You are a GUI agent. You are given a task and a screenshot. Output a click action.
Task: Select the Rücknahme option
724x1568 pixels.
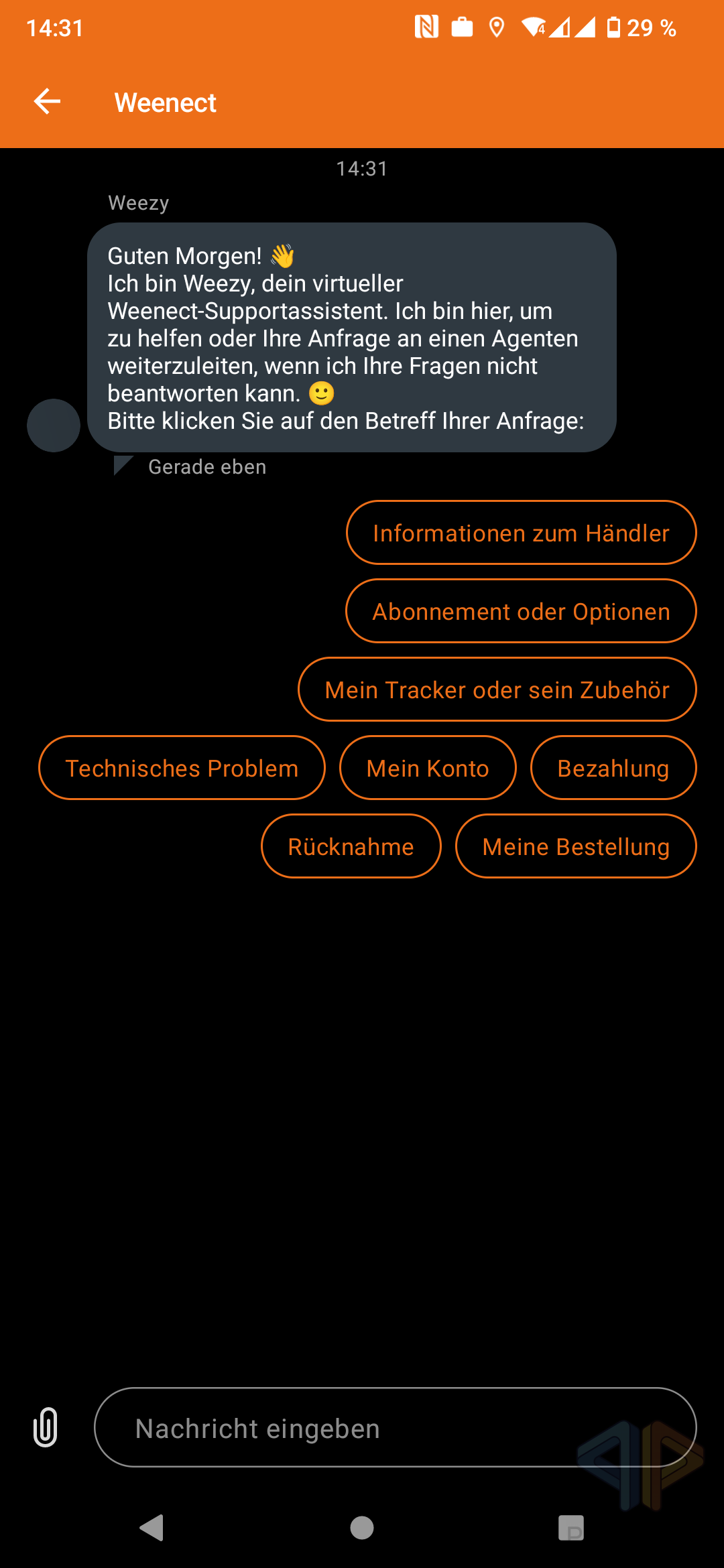click(x=351, y=846)
